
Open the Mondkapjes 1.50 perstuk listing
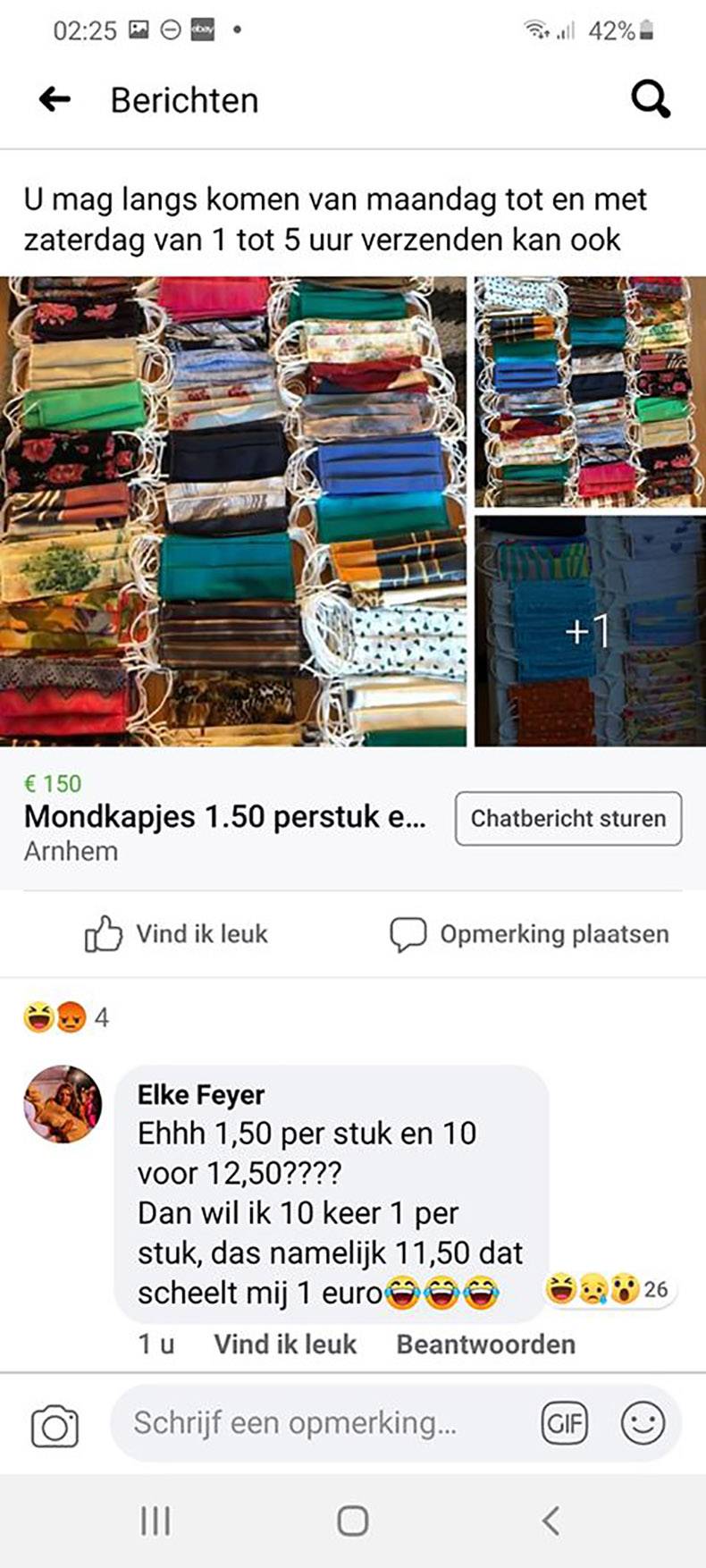coord(224,816)
